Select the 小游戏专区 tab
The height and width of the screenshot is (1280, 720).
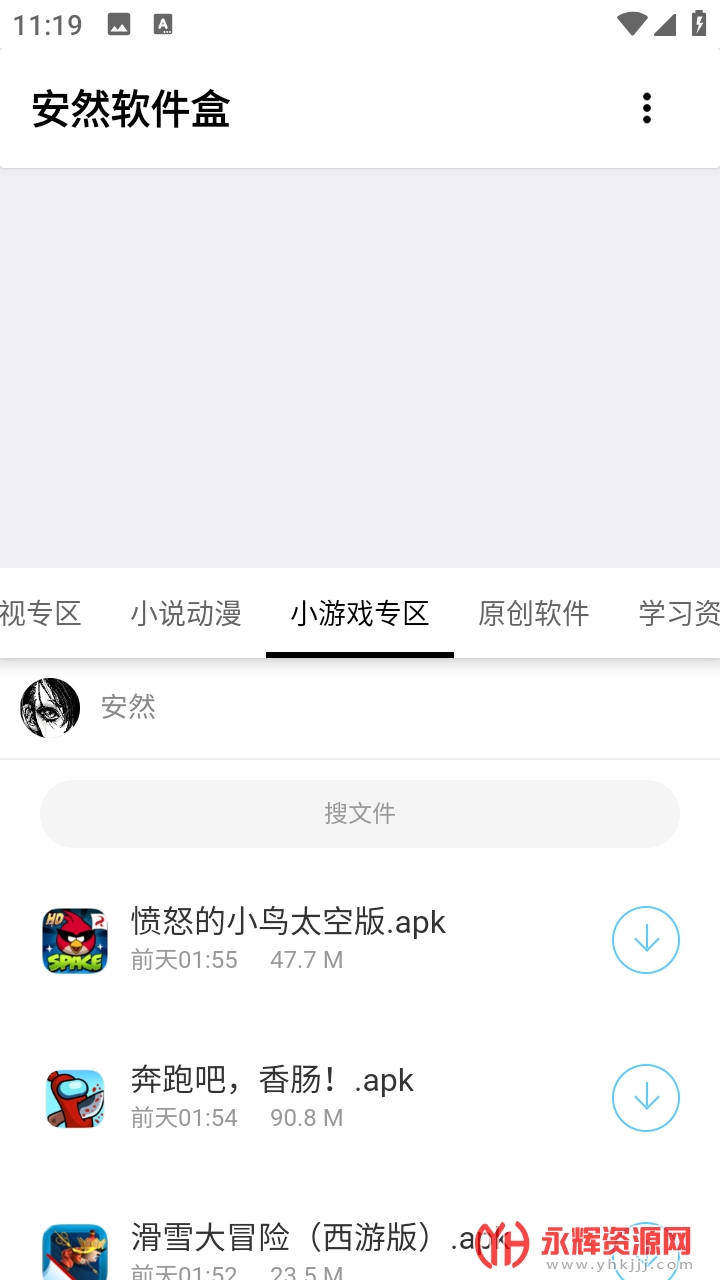pos(360,613)
